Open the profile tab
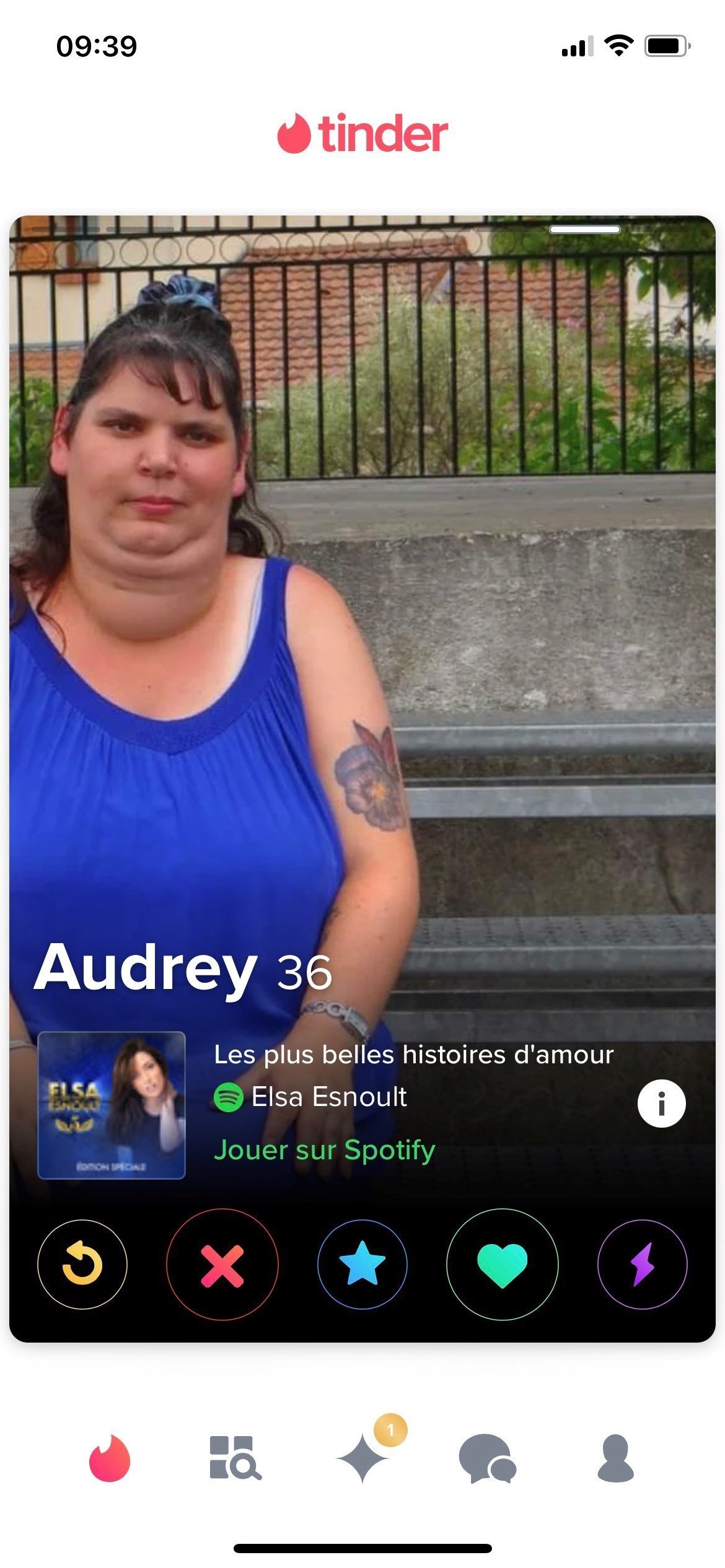725x1568 pixels. click(615, 1458)
